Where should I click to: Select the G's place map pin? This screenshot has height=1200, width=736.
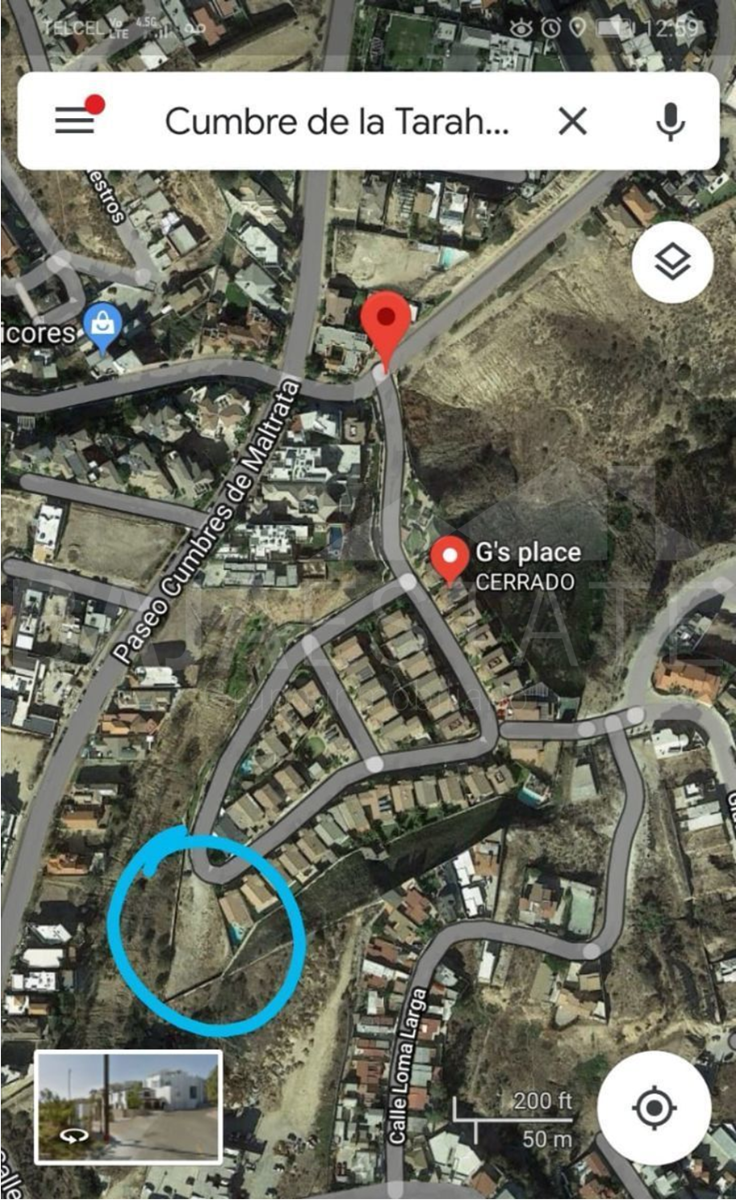[450, 558]
